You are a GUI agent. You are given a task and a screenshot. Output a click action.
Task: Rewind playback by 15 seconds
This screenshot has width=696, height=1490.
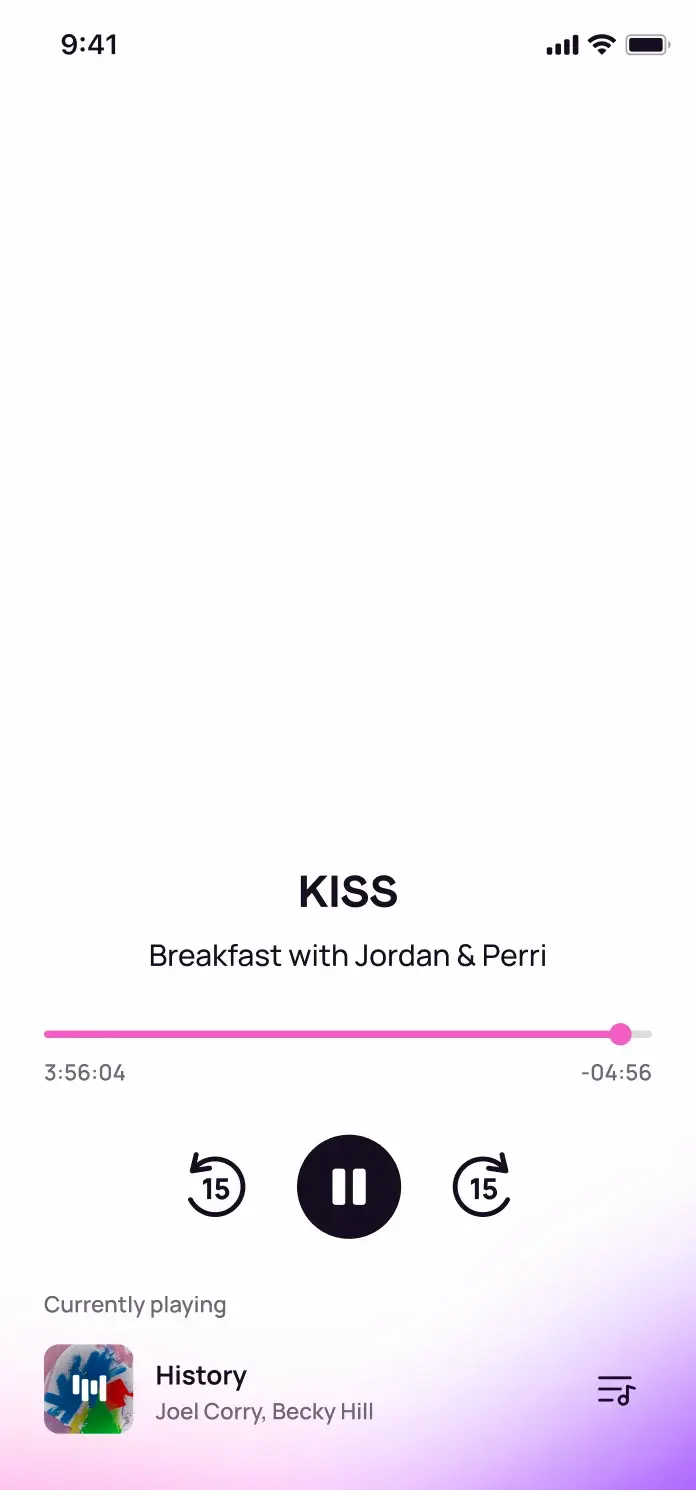click(x=216, y=1186)
